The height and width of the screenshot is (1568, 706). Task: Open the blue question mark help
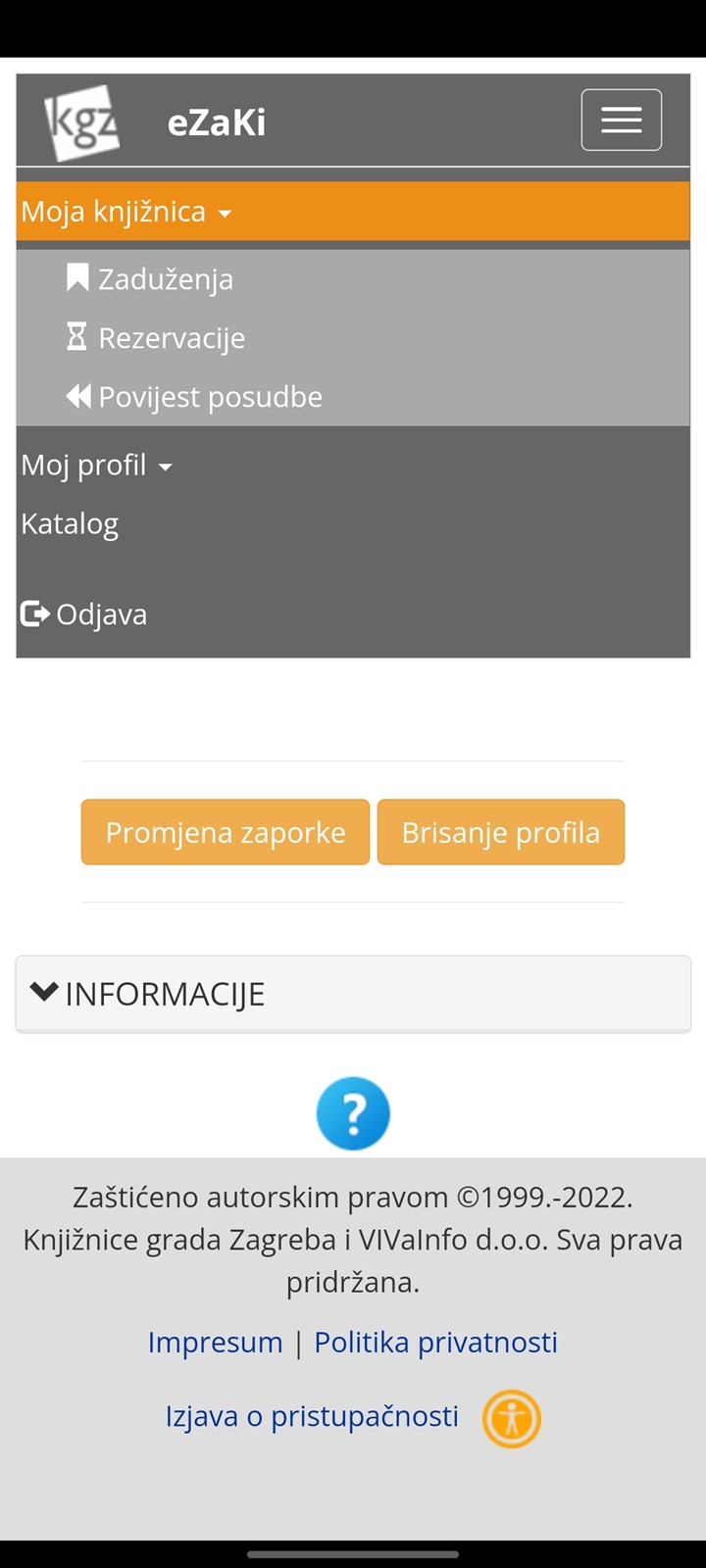353,1113
